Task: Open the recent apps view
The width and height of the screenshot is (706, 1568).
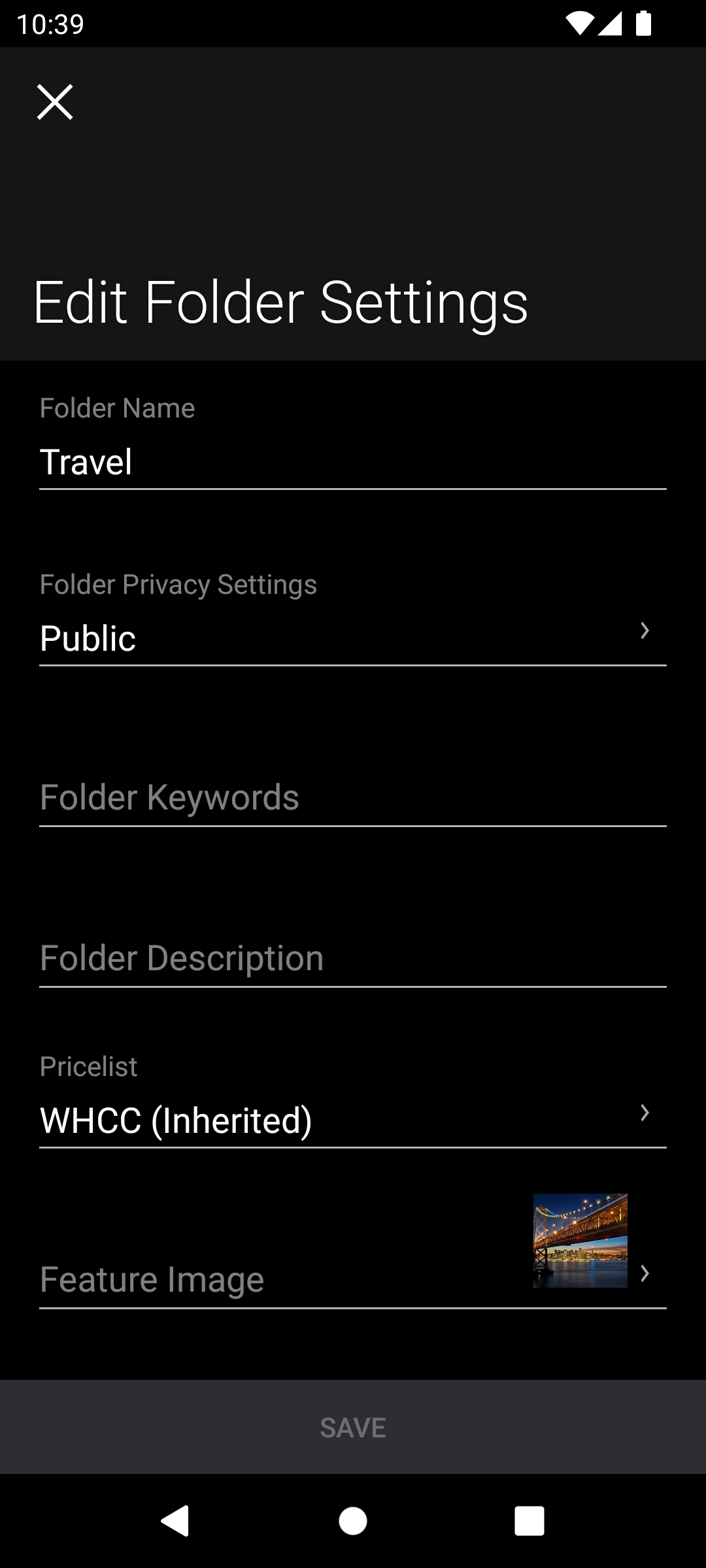Action: tap(529, 1521)
